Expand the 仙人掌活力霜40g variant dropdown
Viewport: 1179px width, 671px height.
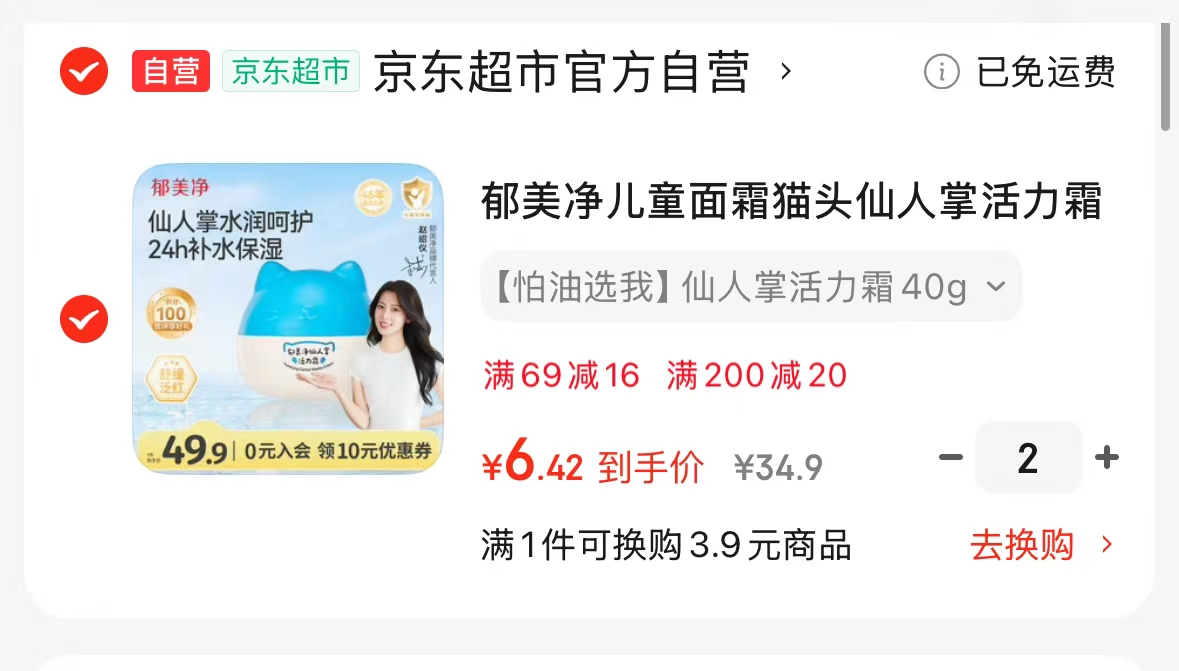click(x=750, y=288)
